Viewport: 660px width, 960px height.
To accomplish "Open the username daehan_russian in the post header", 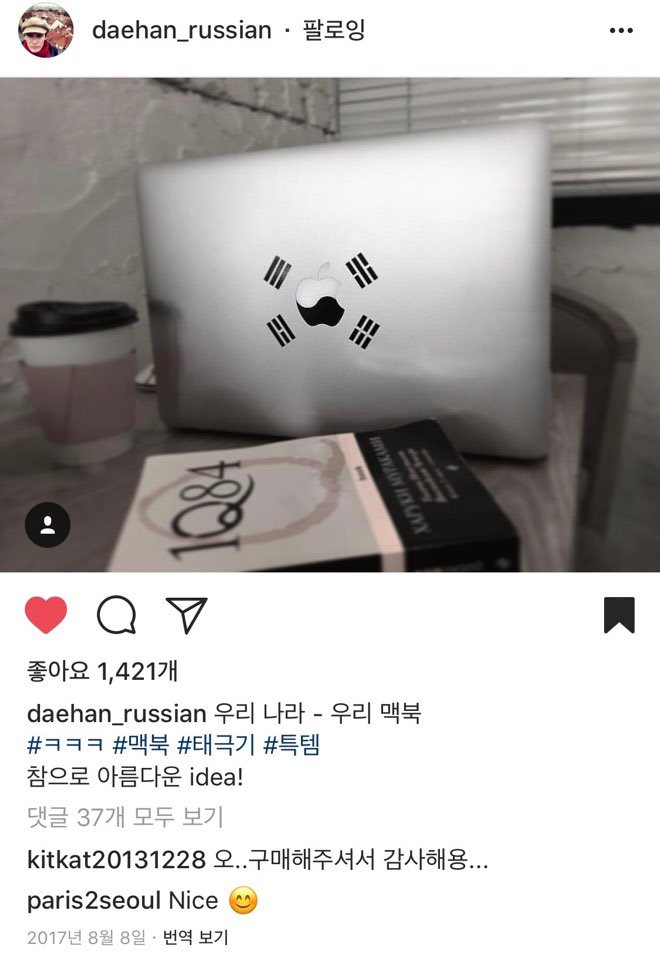I will point(181,30).
